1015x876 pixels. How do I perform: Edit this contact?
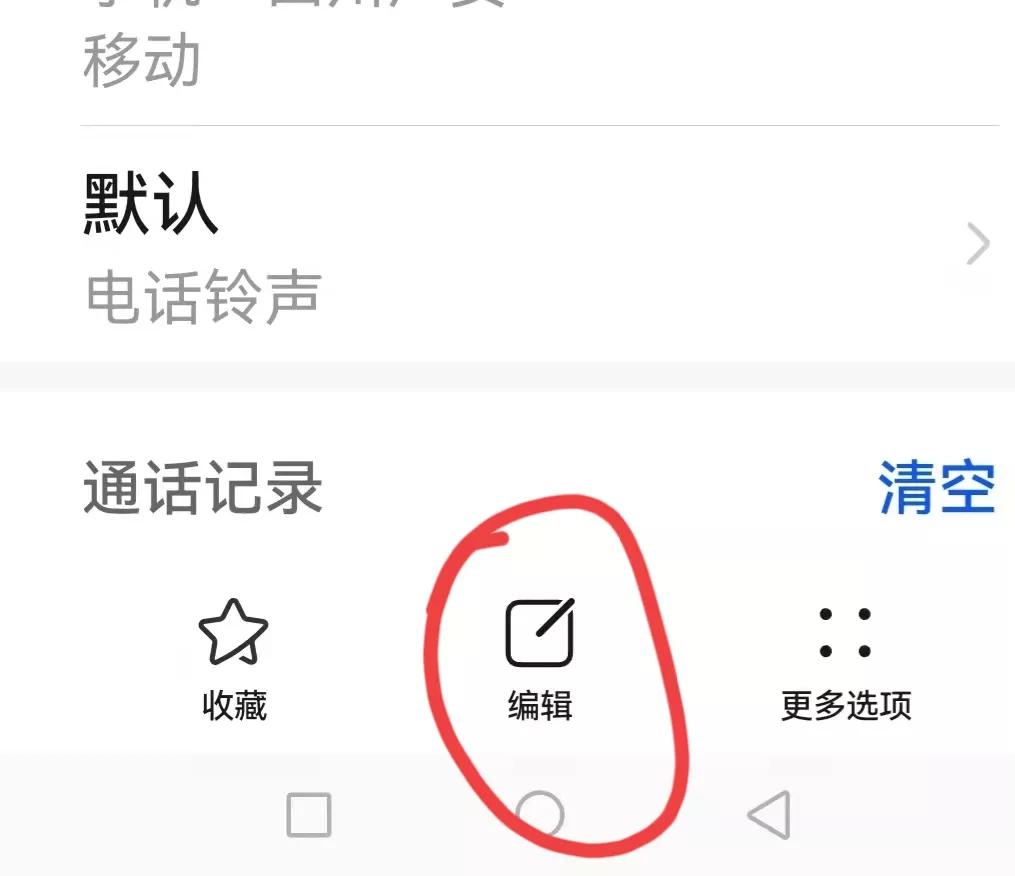click(x=540, y=660)
